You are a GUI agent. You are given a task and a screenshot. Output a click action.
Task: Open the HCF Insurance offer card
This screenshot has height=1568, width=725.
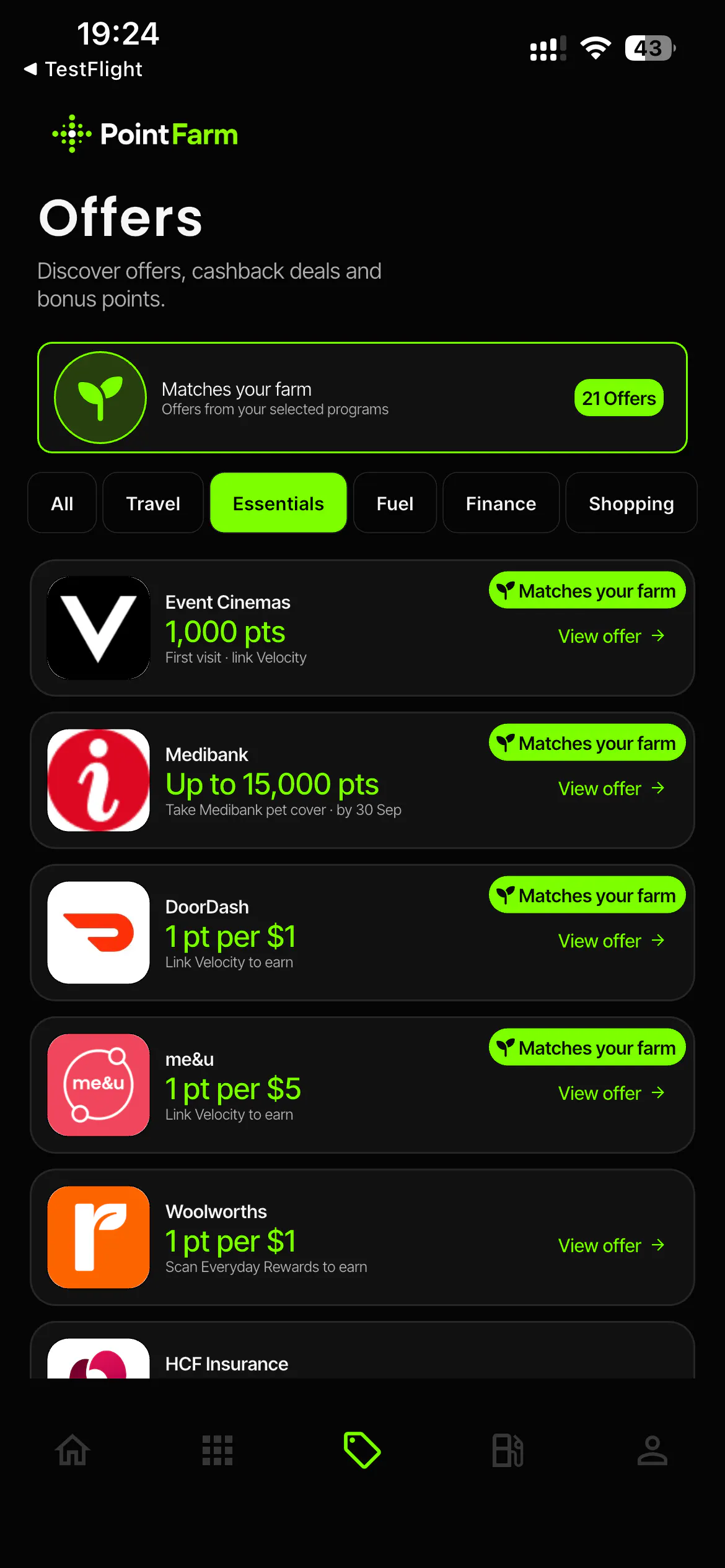tap(362, 1350)
